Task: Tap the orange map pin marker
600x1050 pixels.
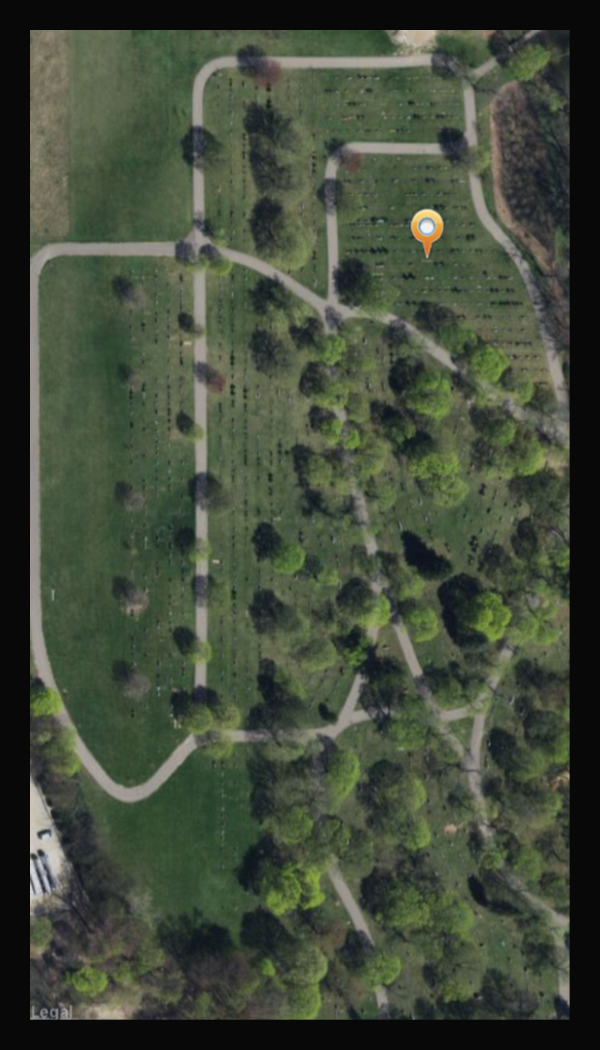Action: (x=427, y=230)
